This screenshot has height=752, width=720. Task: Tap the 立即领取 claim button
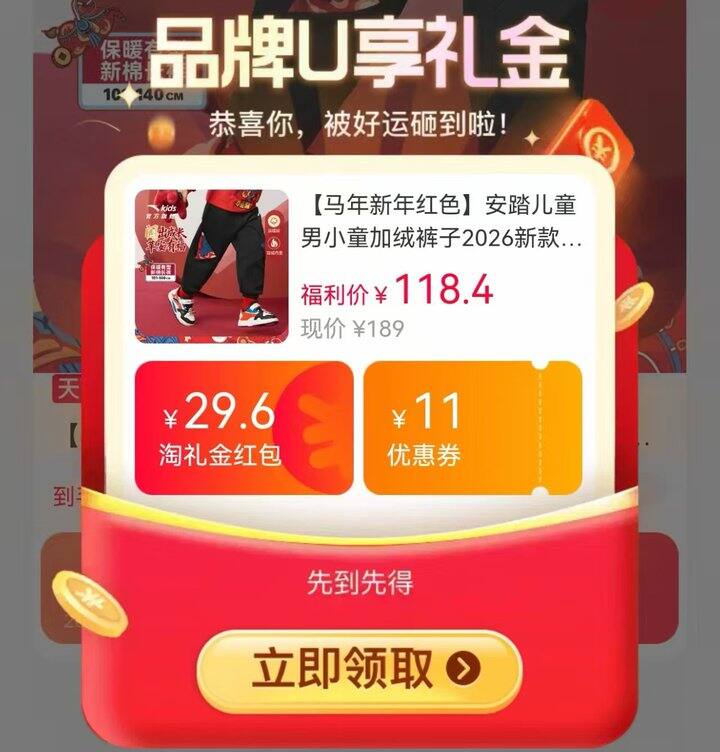click(x=360, y=665)
